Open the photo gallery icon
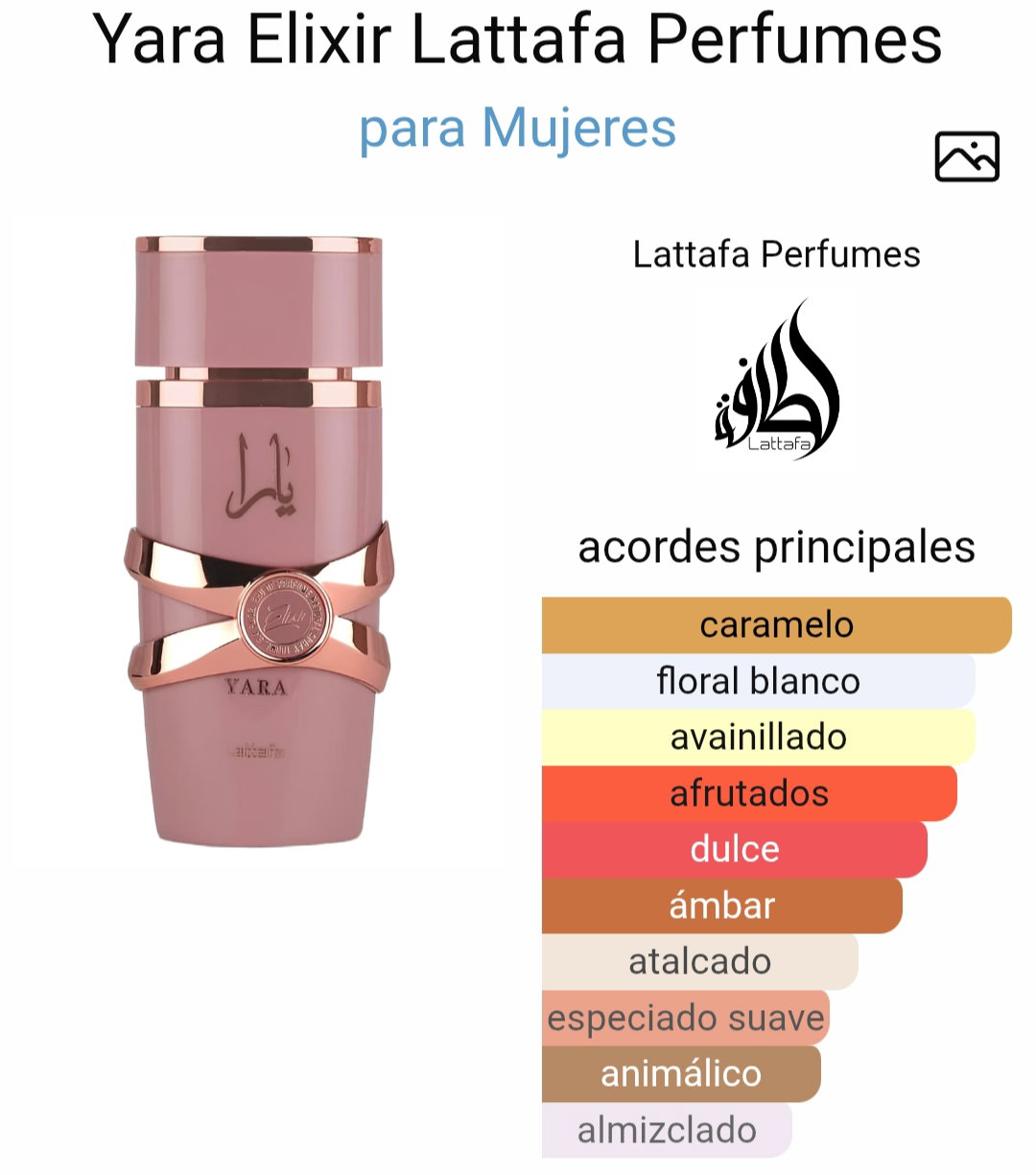1036x1175 pixels. coord(966,156)
